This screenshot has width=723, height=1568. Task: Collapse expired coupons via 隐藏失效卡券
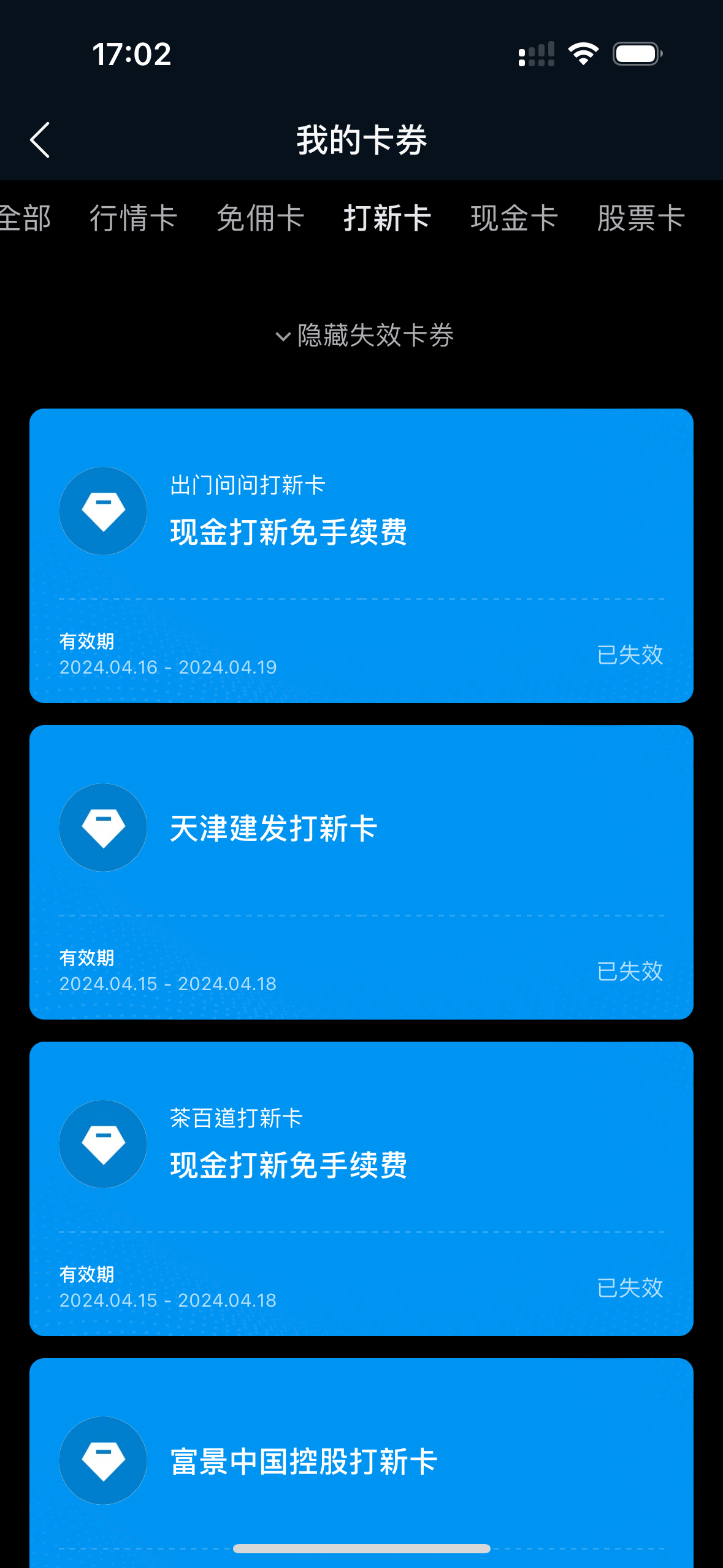(364, 336)
